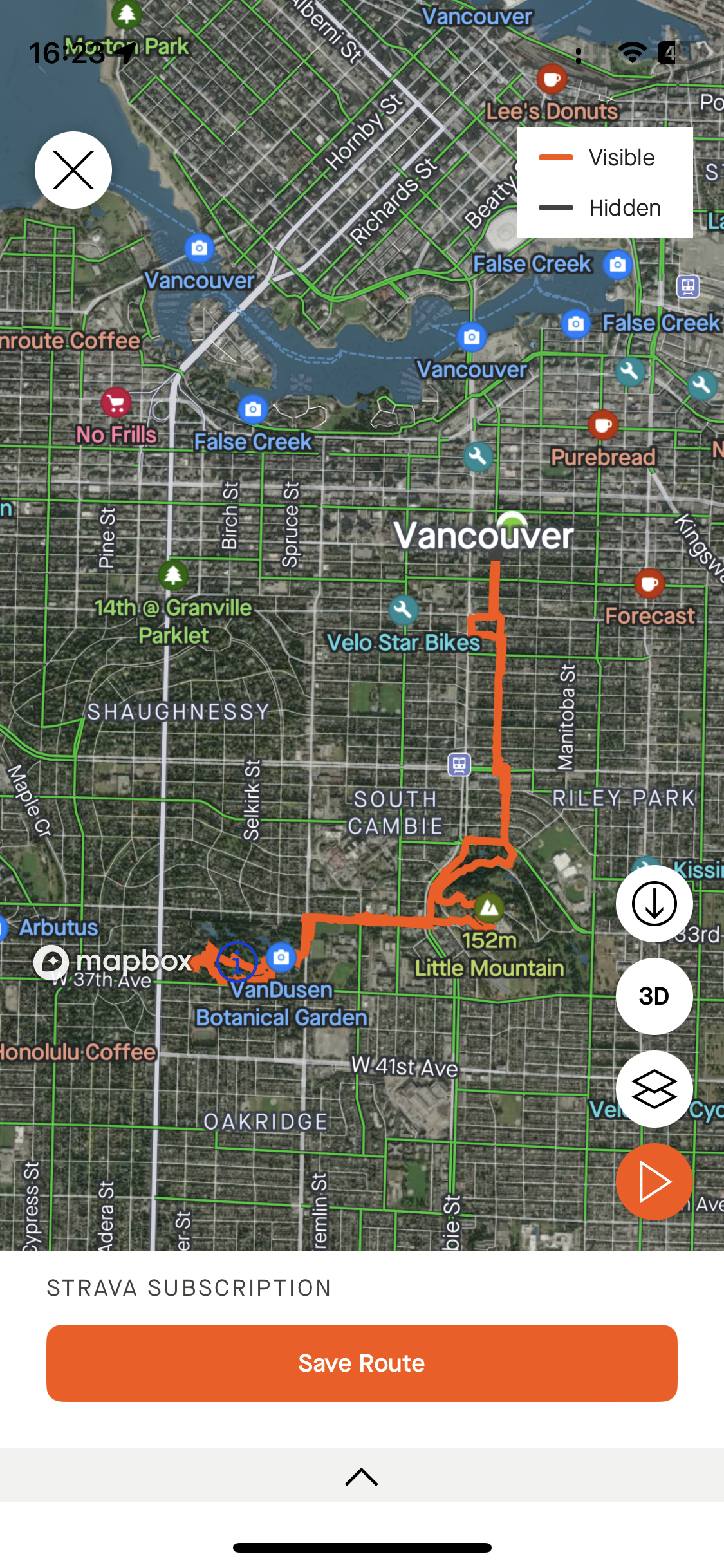Download the map for offline use
The width and height of the screenshot is (724, 1568).
click(x=654, y=904)
